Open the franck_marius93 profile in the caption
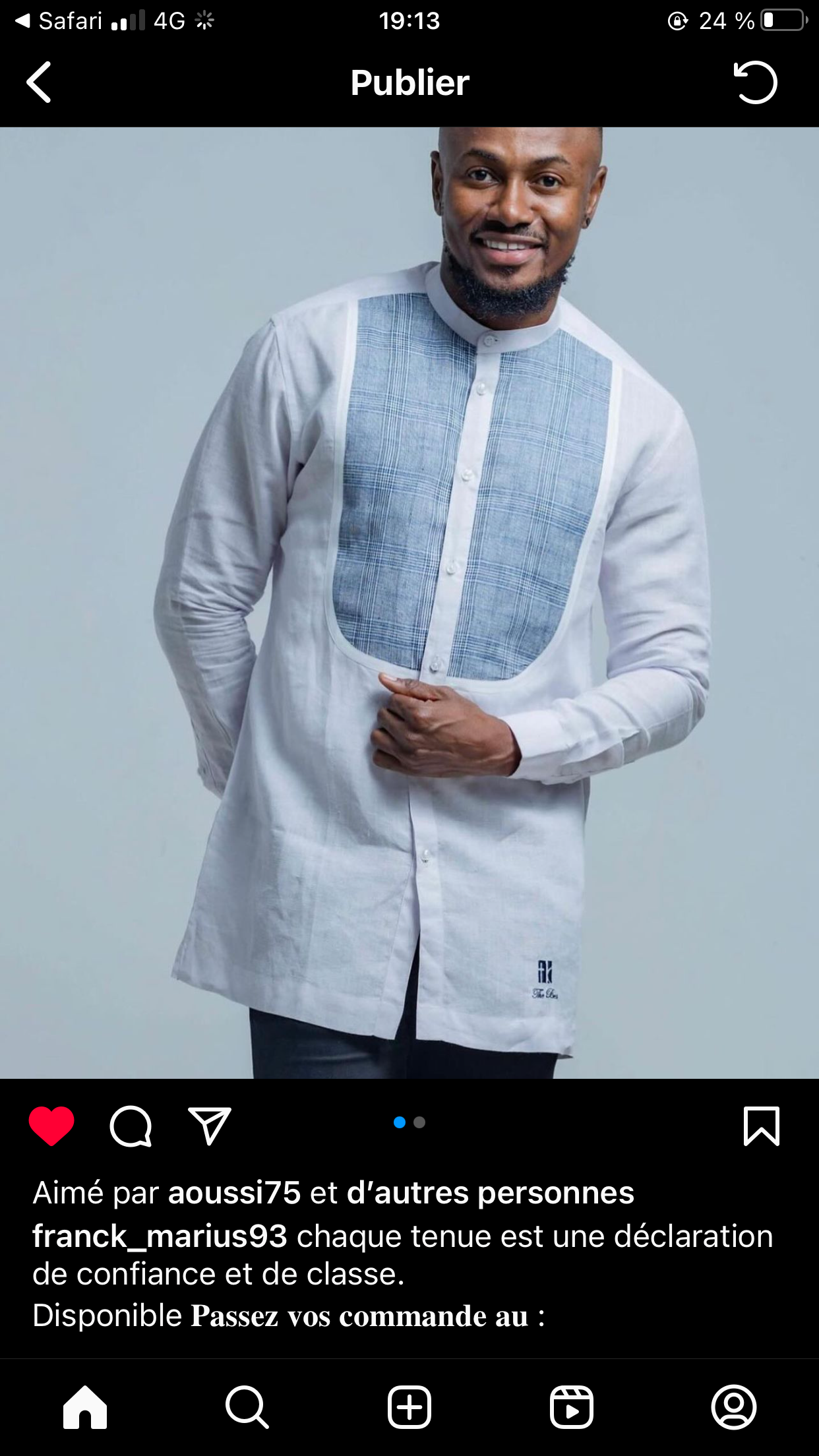 [x=160, y=1236]
